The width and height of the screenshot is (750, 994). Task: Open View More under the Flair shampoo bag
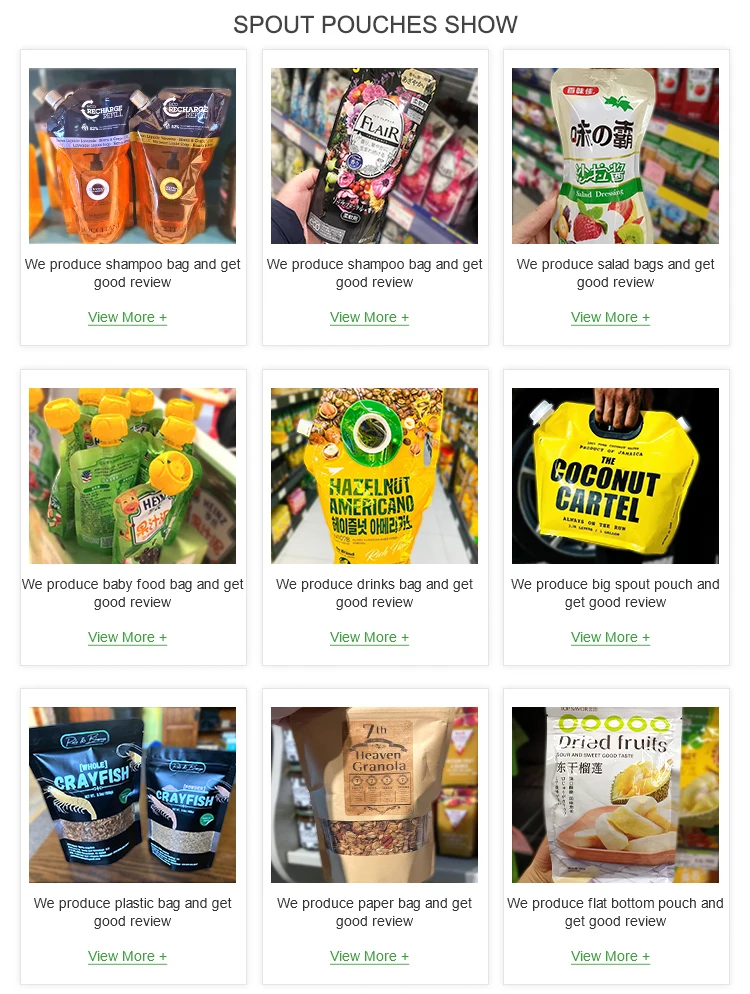click(370, 317)
